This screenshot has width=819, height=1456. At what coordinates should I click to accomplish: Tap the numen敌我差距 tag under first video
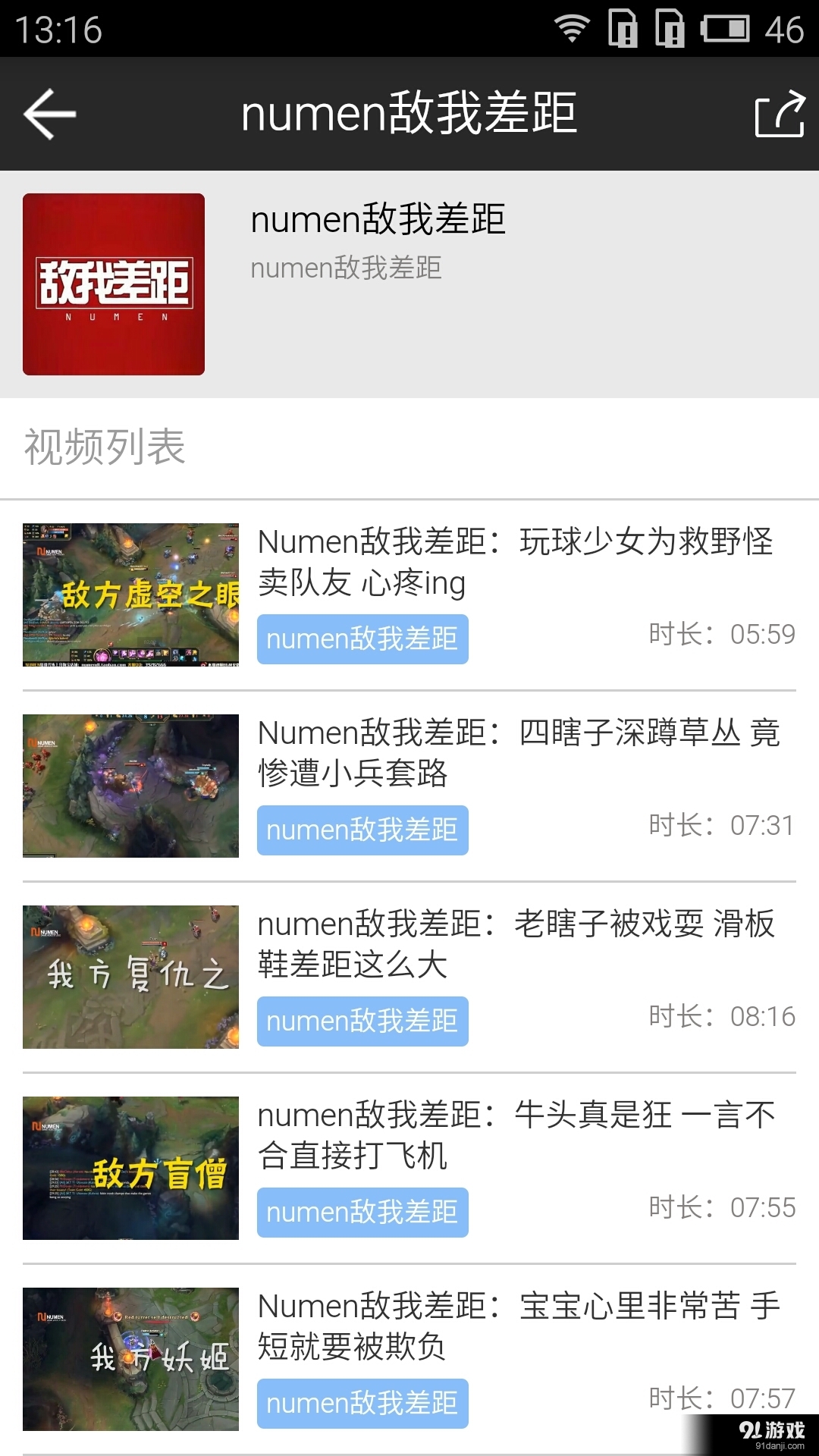(362, 639)
